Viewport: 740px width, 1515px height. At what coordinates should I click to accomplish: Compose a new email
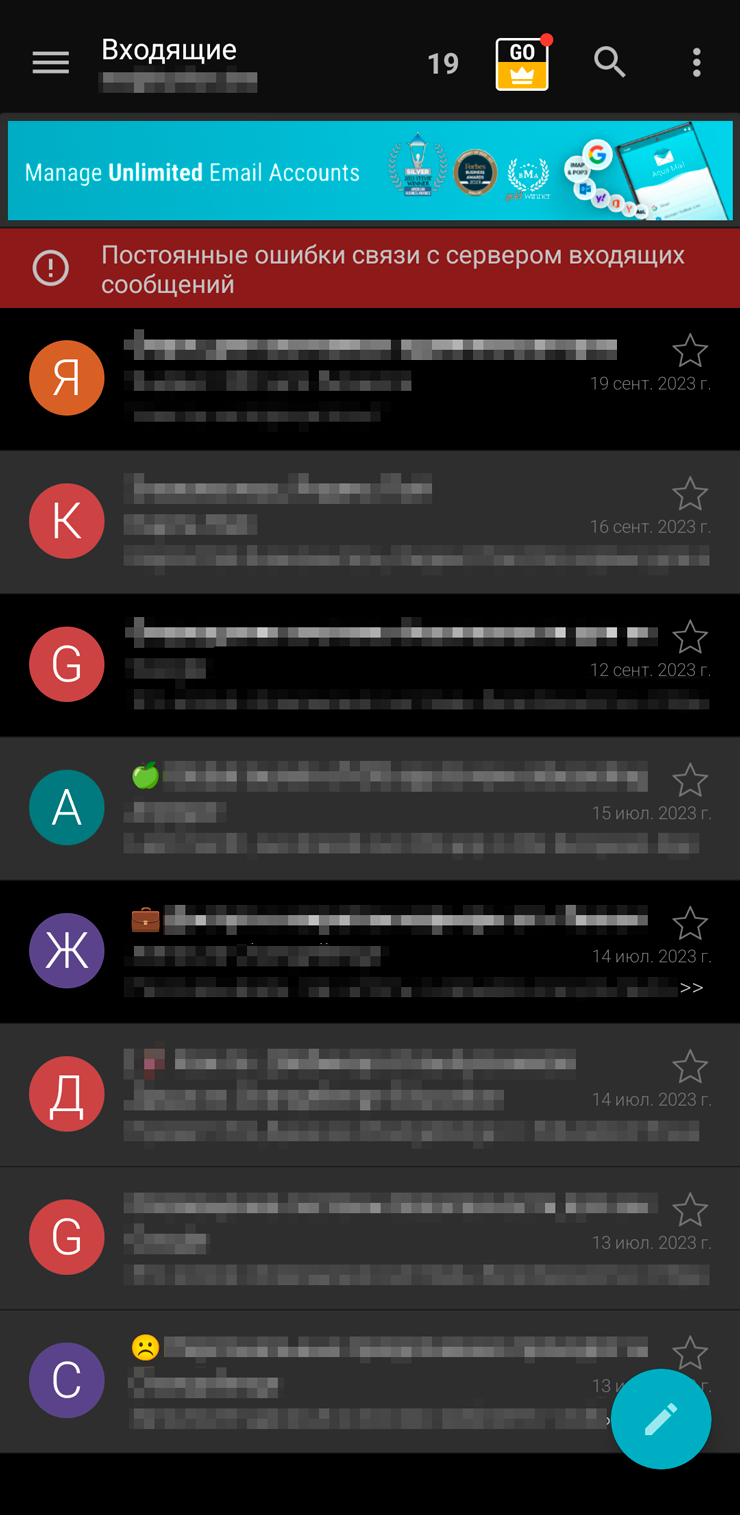pos(660,1418)
